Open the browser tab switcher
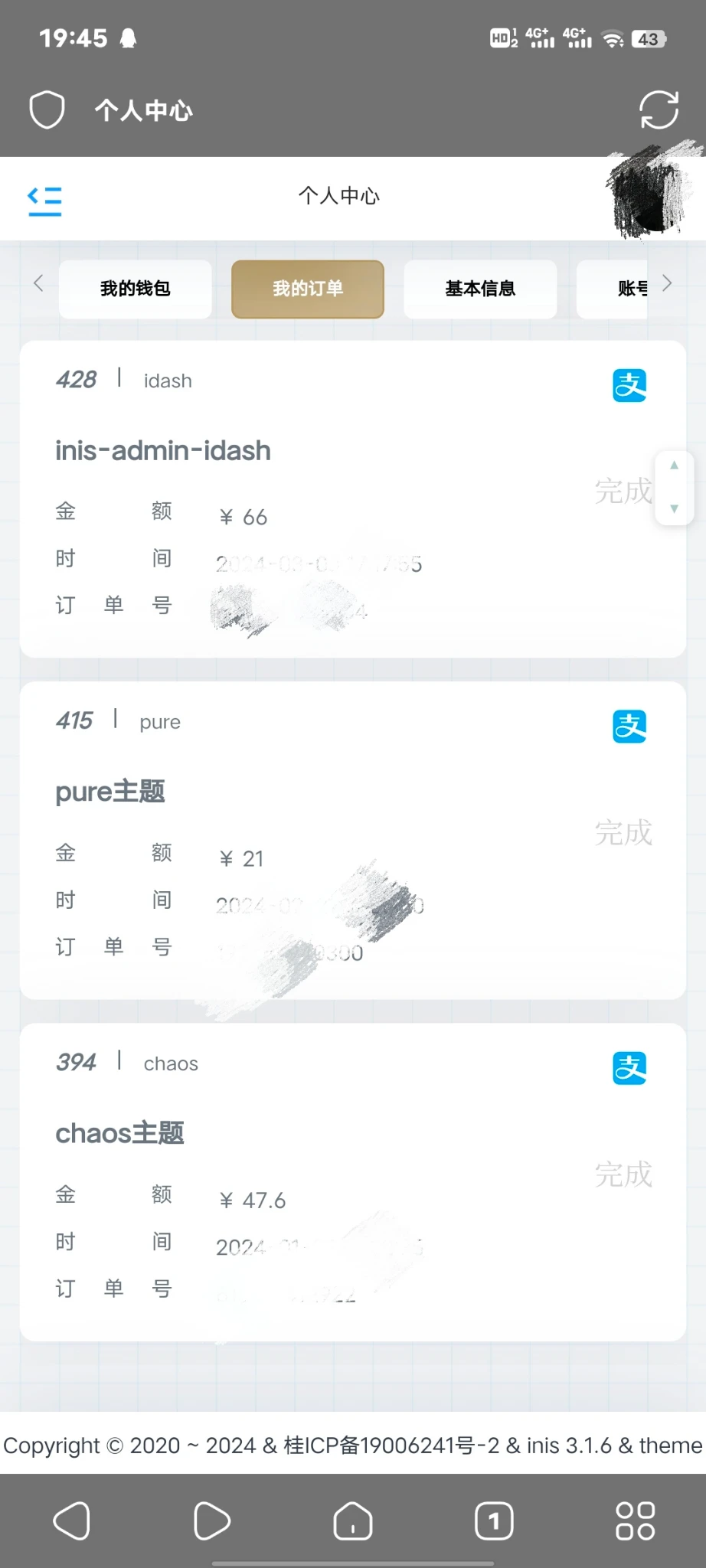Viewport: 706px width, 1568px height. click(x=494, y=1521)
